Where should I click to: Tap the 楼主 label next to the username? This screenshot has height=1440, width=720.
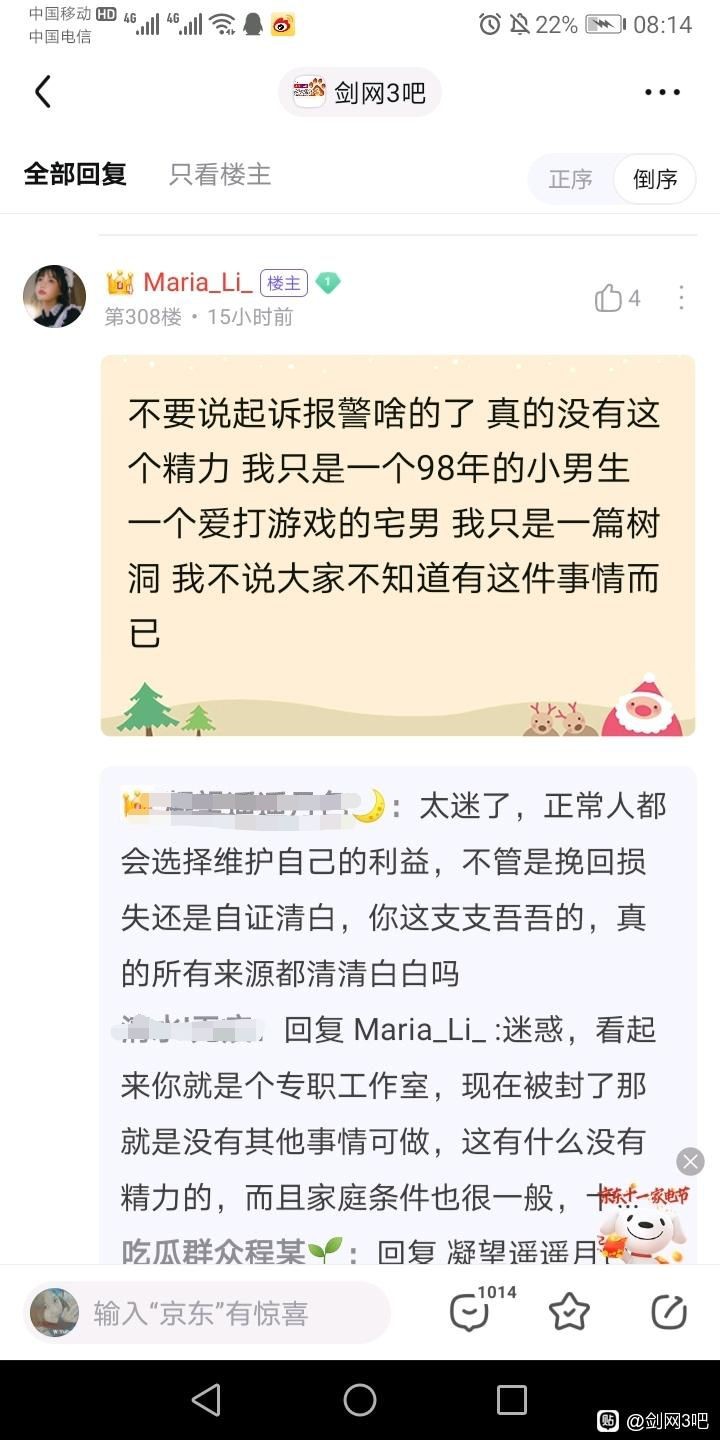282,283
